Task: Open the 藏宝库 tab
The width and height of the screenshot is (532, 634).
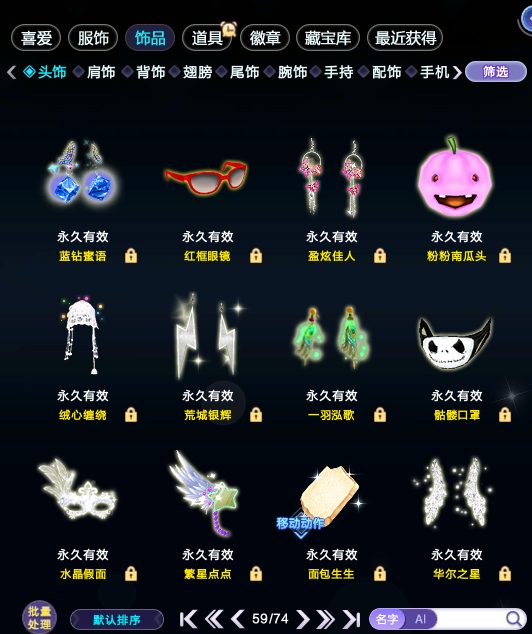Action: click(x=327, y=38)
